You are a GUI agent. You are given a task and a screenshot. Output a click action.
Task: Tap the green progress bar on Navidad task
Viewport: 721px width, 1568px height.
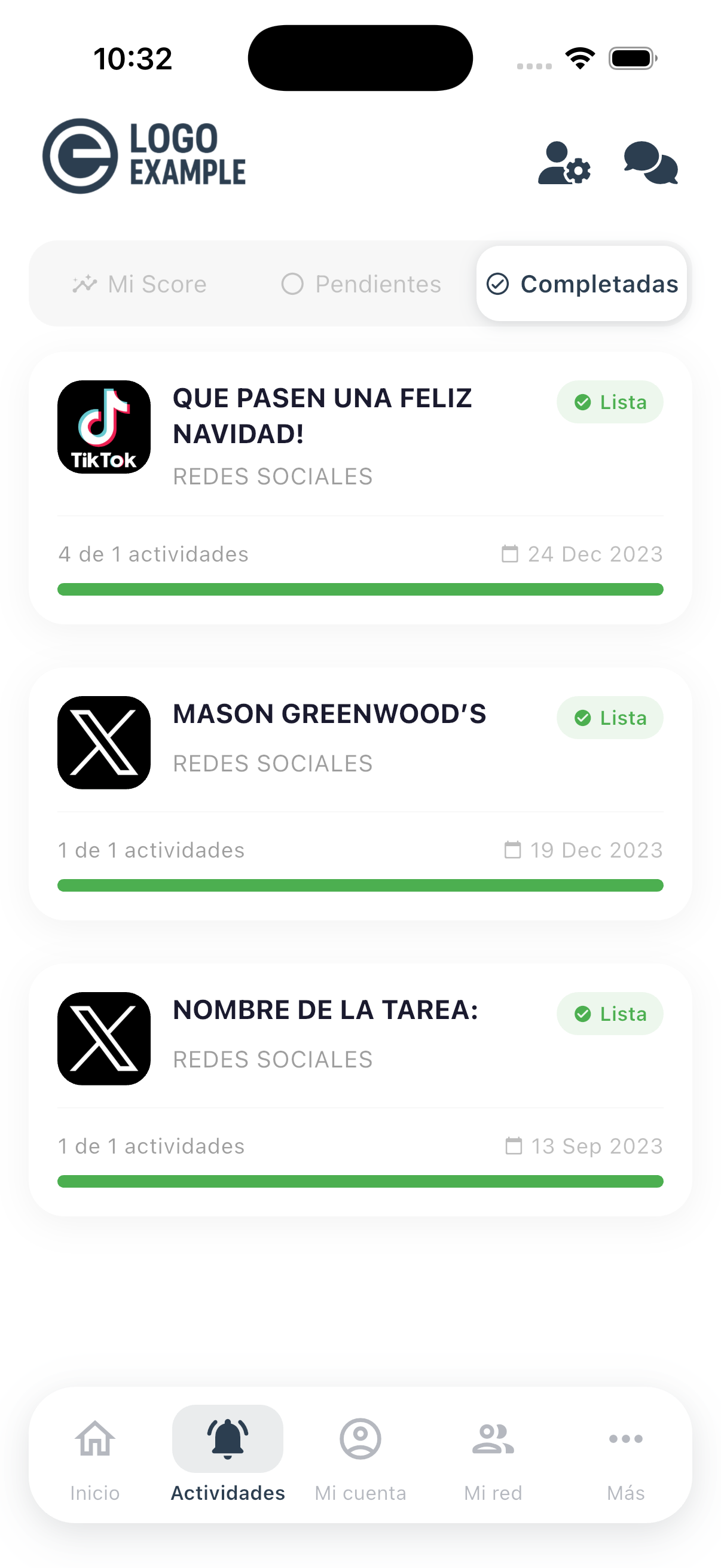tap(360, 588)
